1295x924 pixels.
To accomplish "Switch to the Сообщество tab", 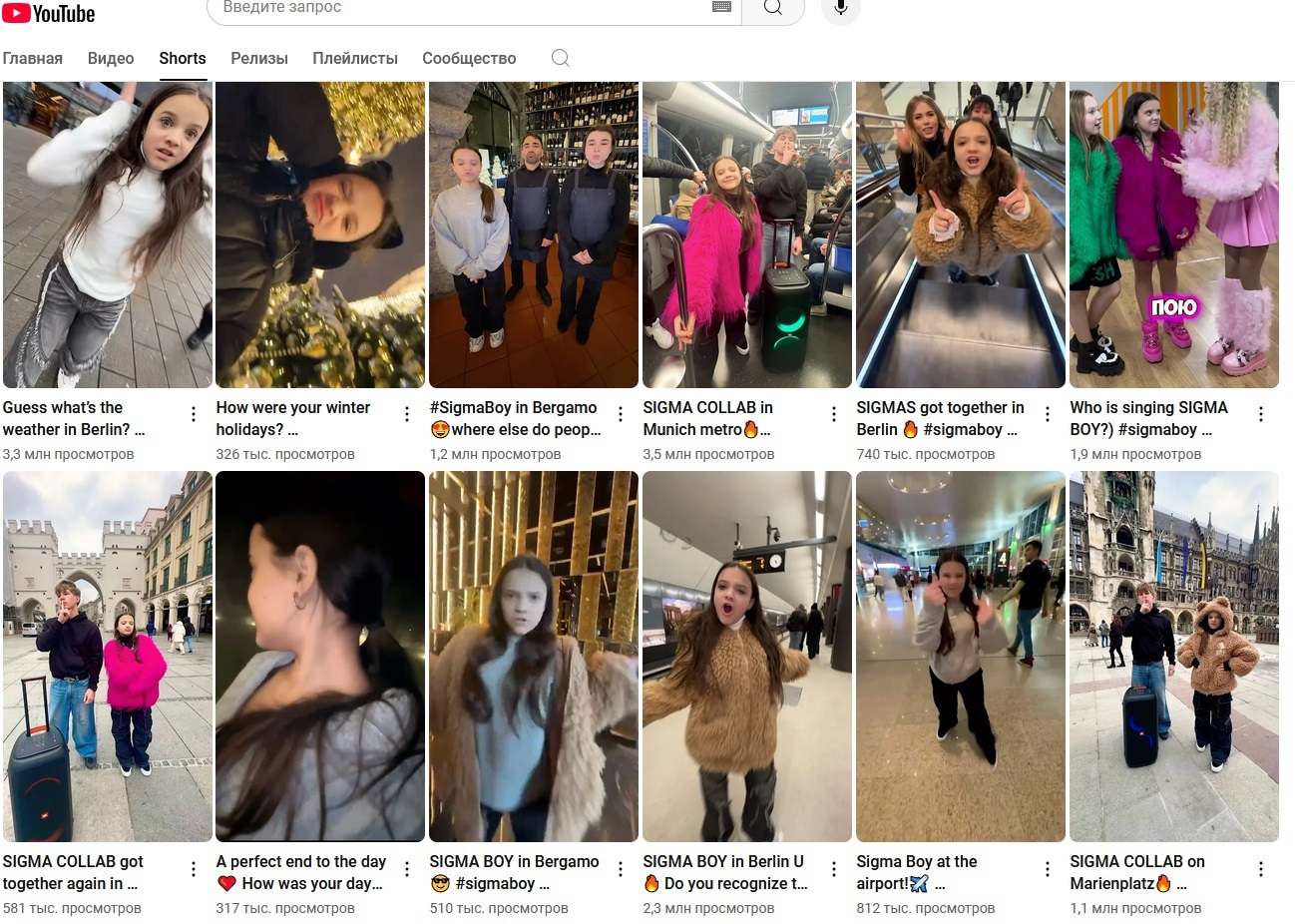I will pyautogui.click(x=469, y=58).
